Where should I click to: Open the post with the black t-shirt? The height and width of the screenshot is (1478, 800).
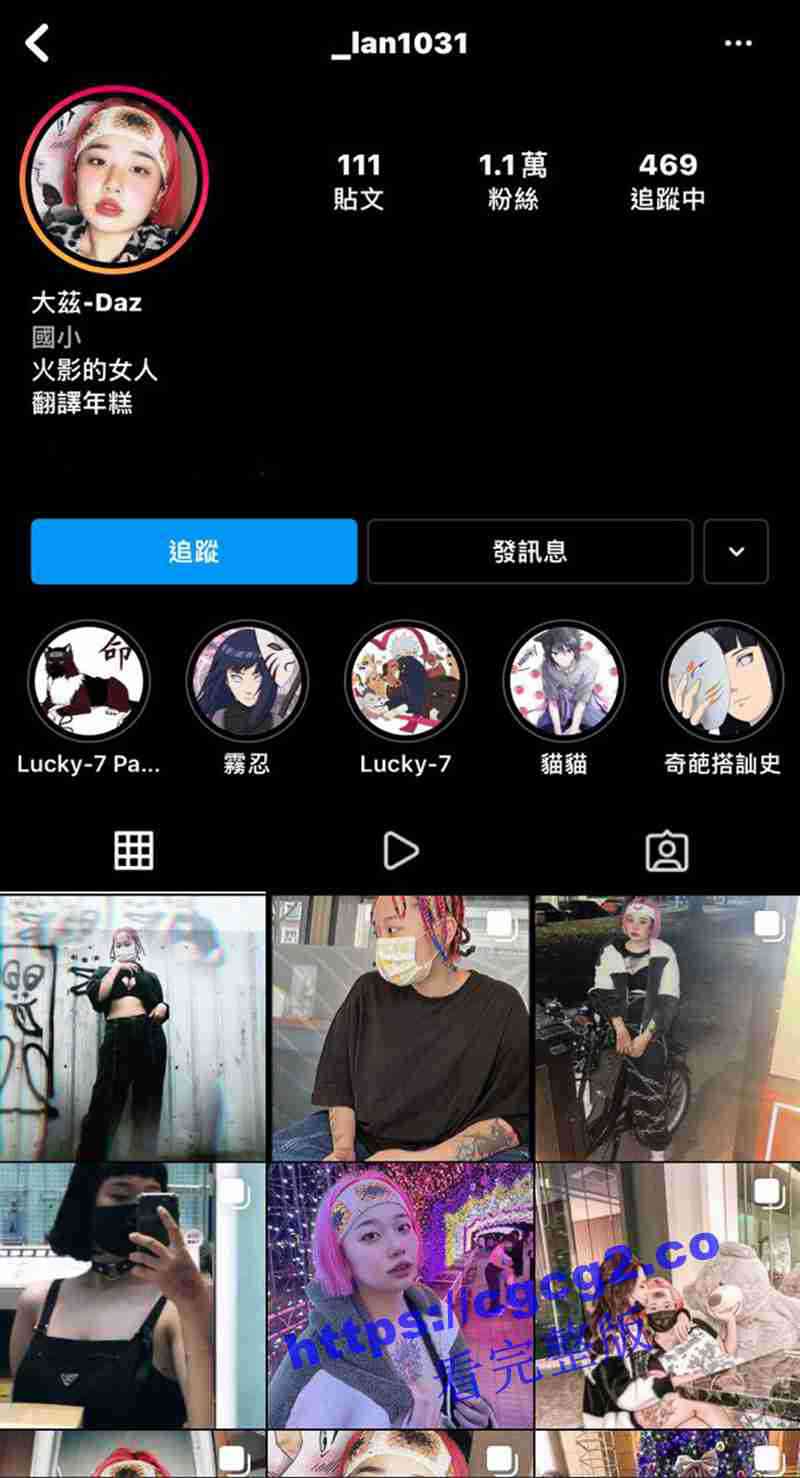click(400, 1028)
